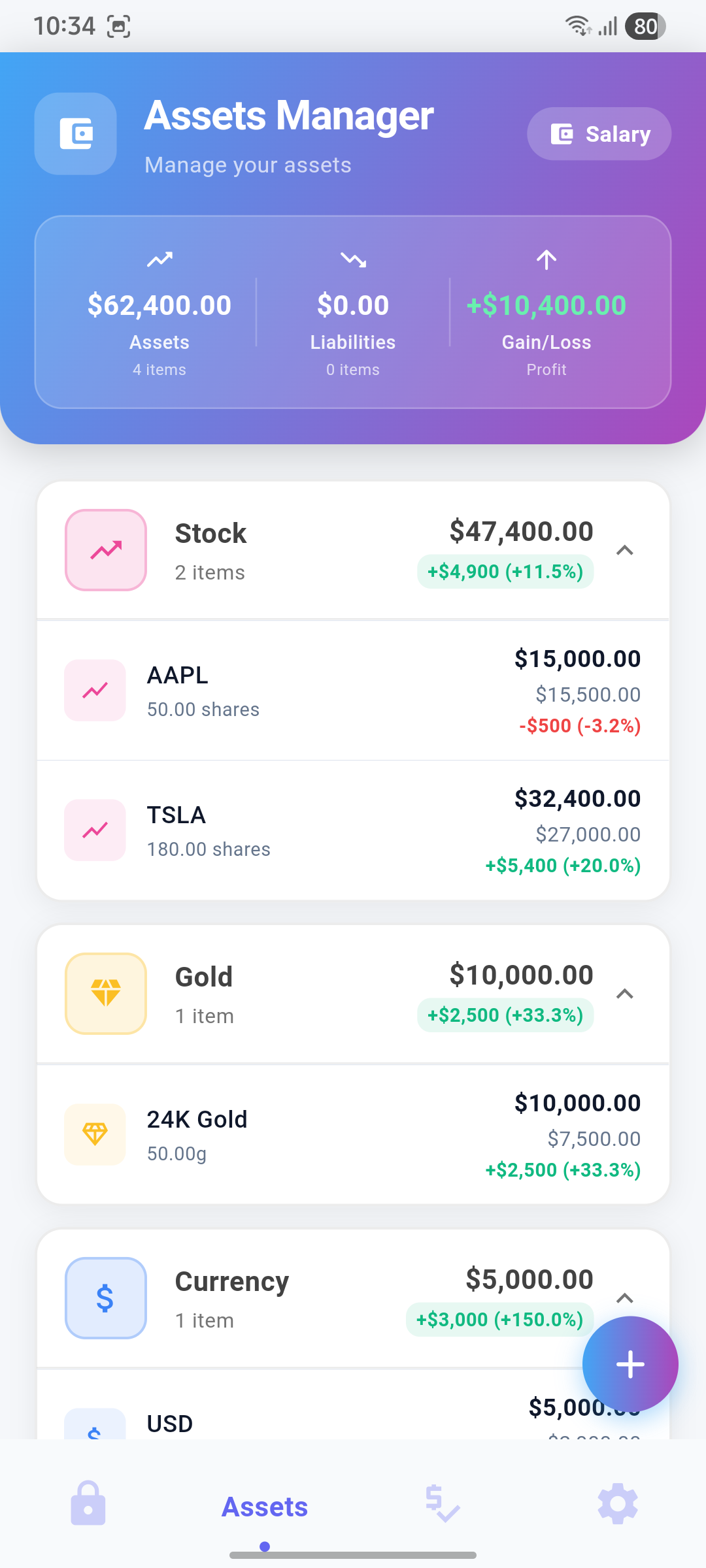
Task: Open the Assets Manager wallet icon
Action: 75,133
